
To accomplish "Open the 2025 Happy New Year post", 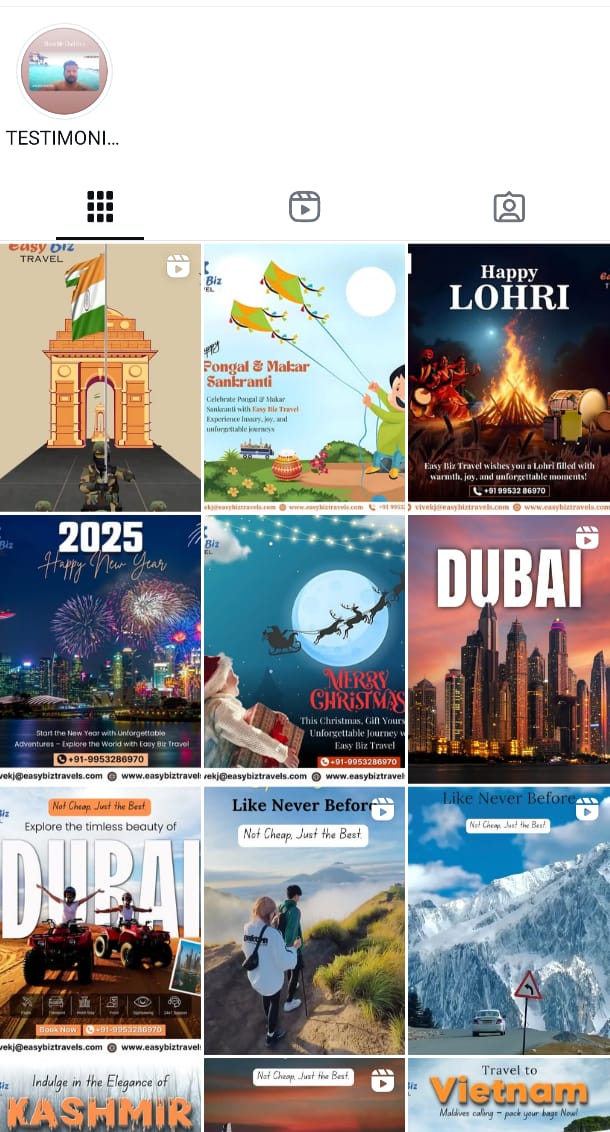I will (x=100, y=649).
